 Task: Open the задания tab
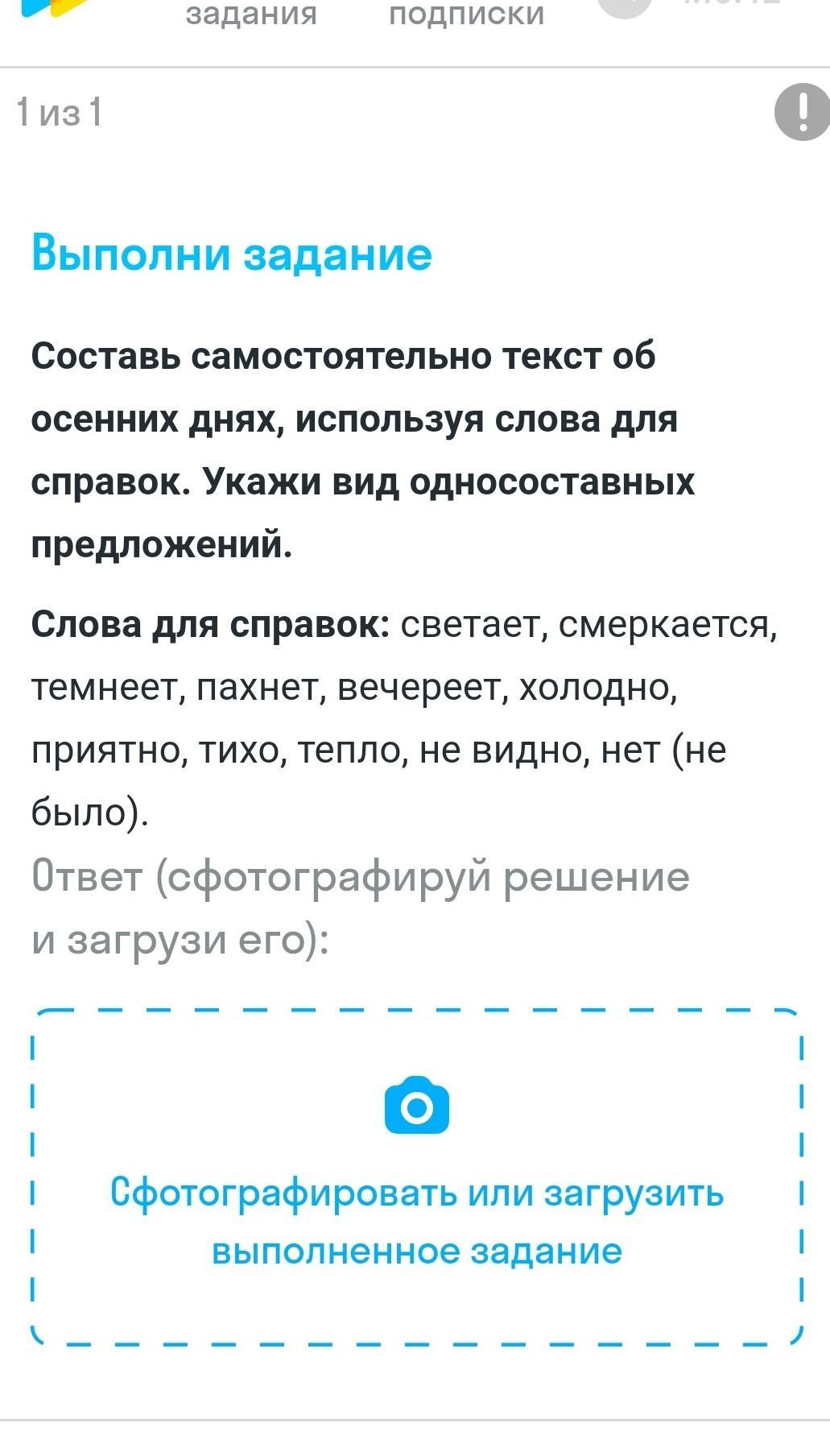point(251,14)
